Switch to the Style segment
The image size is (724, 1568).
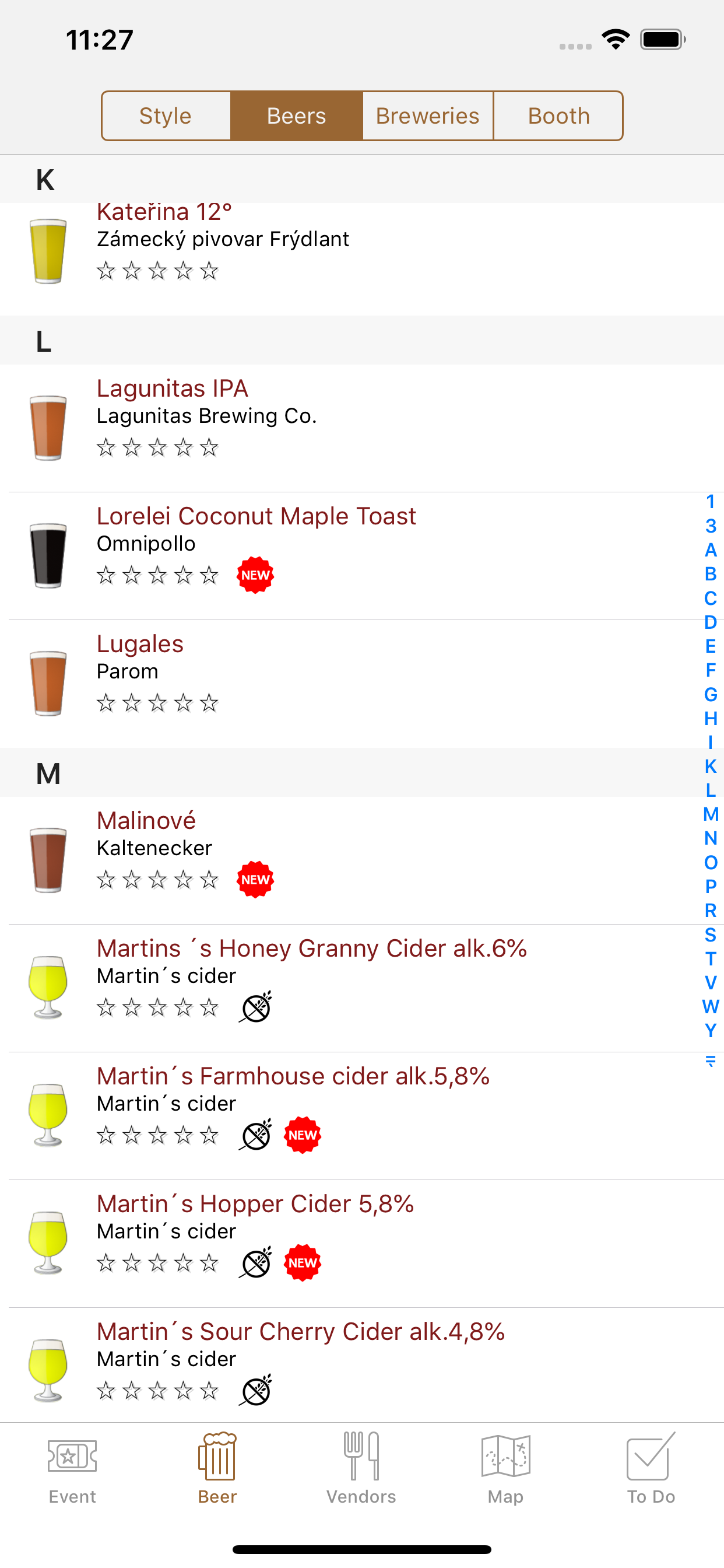[x=166, y=116]
